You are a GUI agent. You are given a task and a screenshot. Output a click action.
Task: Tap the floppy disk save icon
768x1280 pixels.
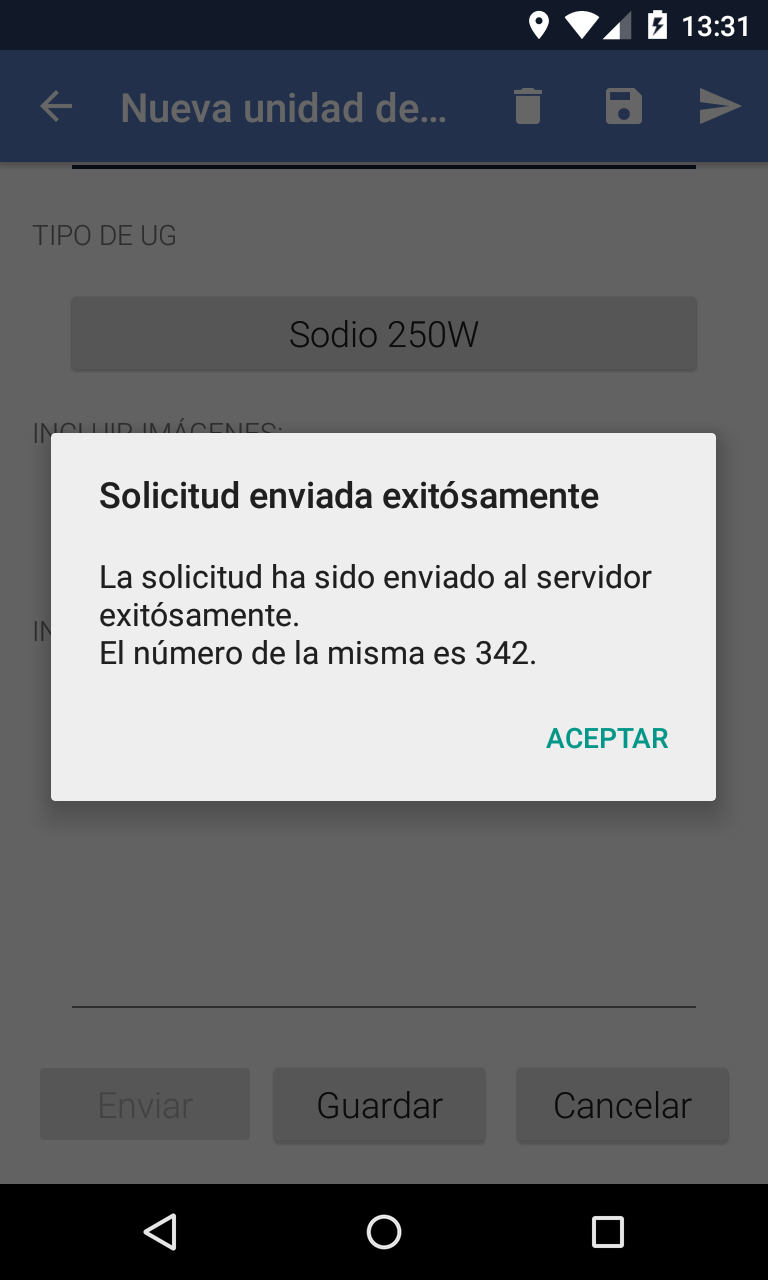coord(624,106)
